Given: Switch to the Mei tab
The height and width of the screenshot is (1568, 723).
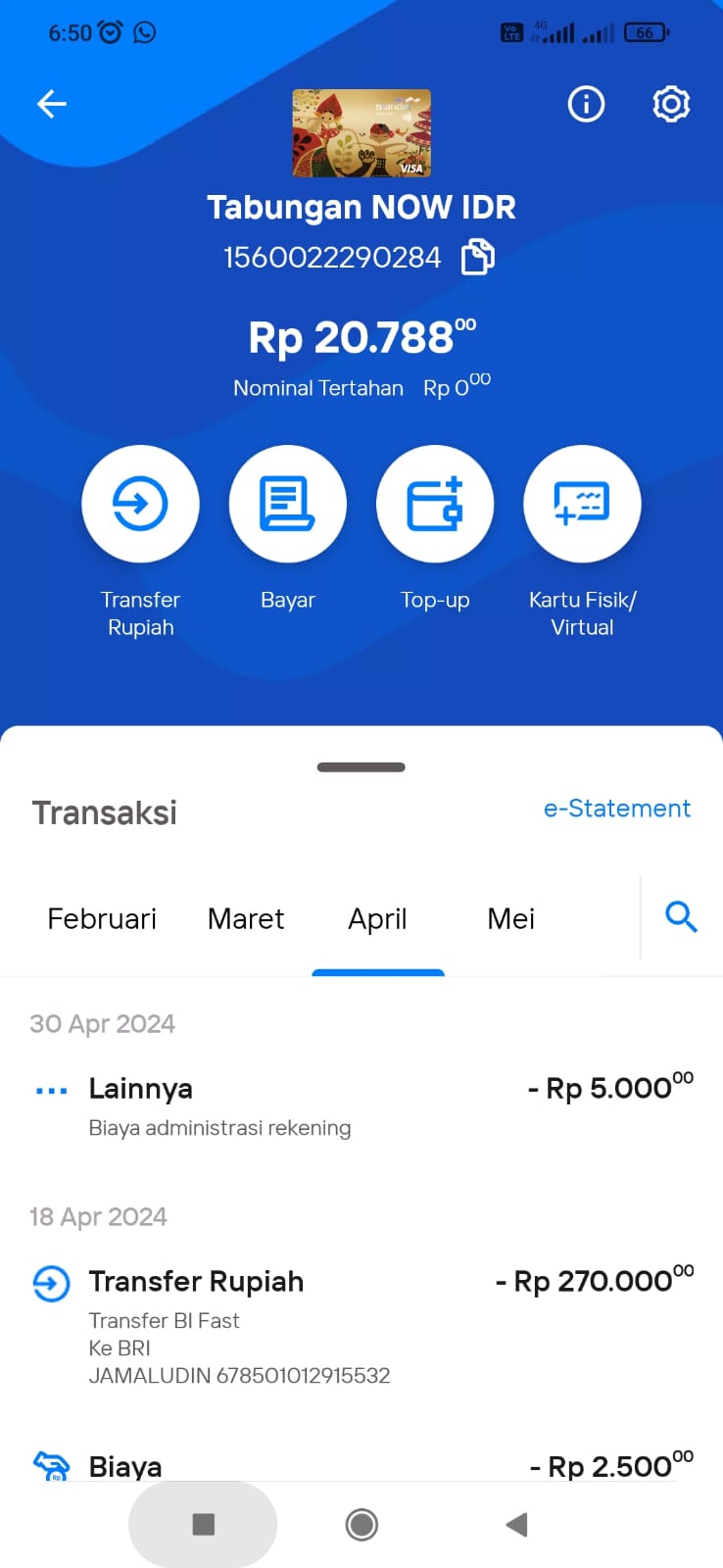Looking at the screenshot, I should pos(510,918).
